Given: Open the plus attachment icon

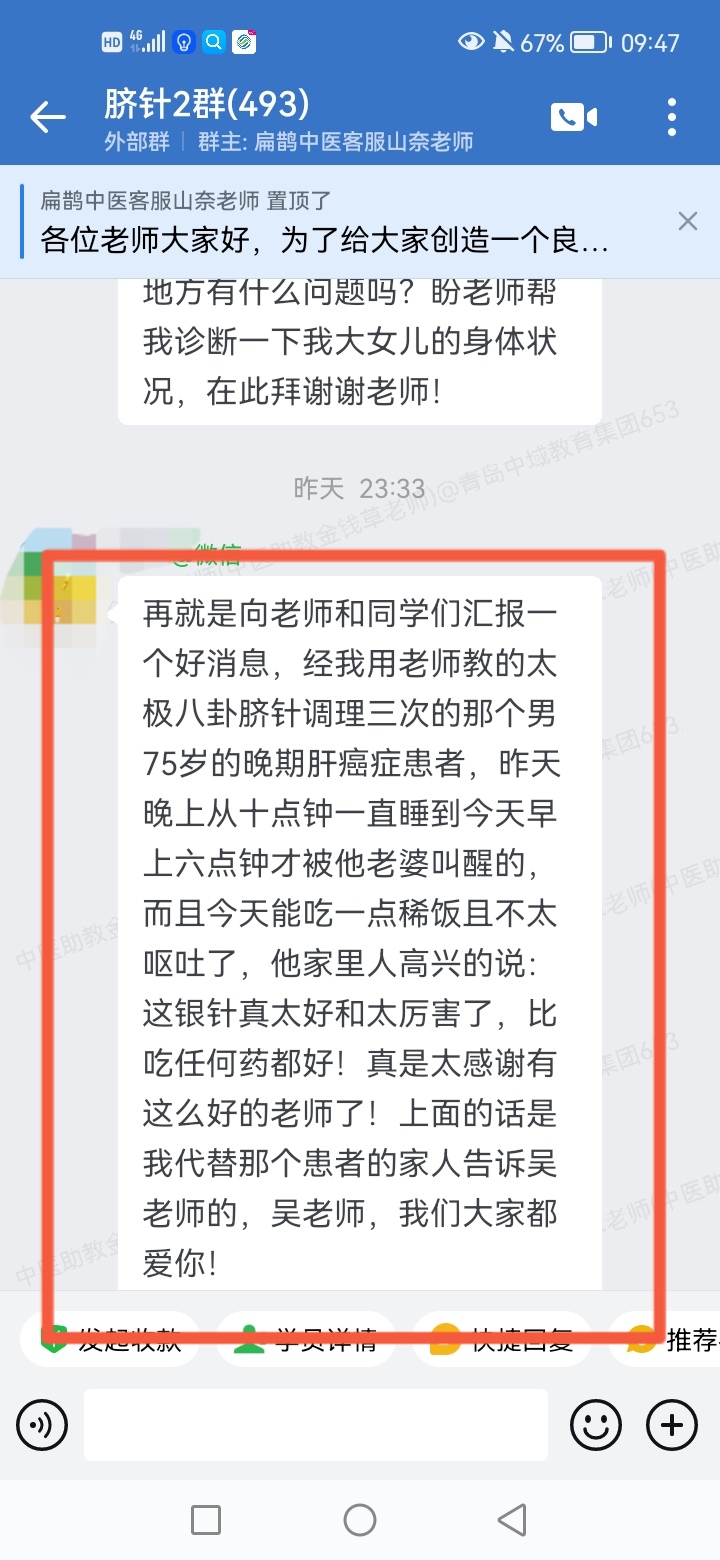Looking at the screenshot, I should point(670,1424).
